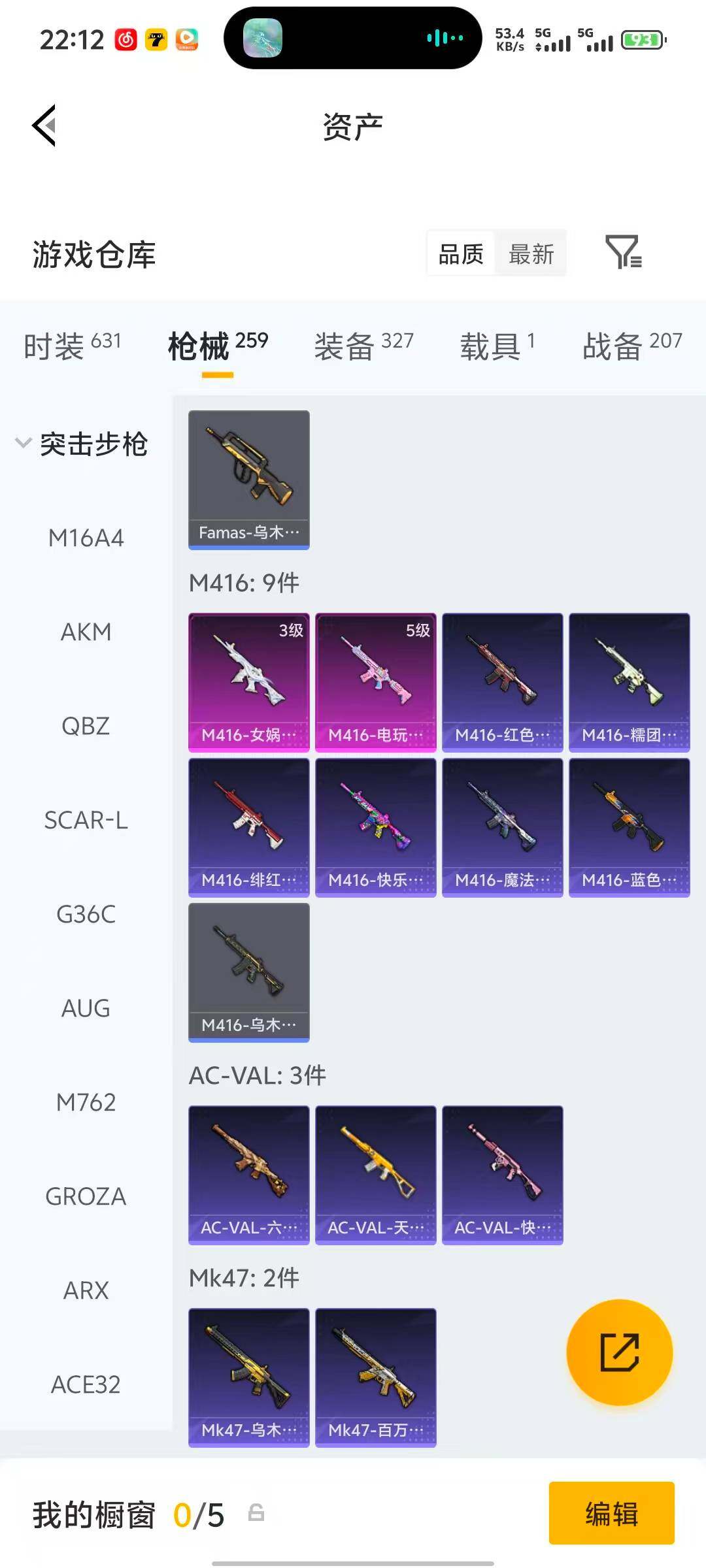Open the M416-女娲 level 3 skin
Viewport: 706px width, 1568px height.
248,682
